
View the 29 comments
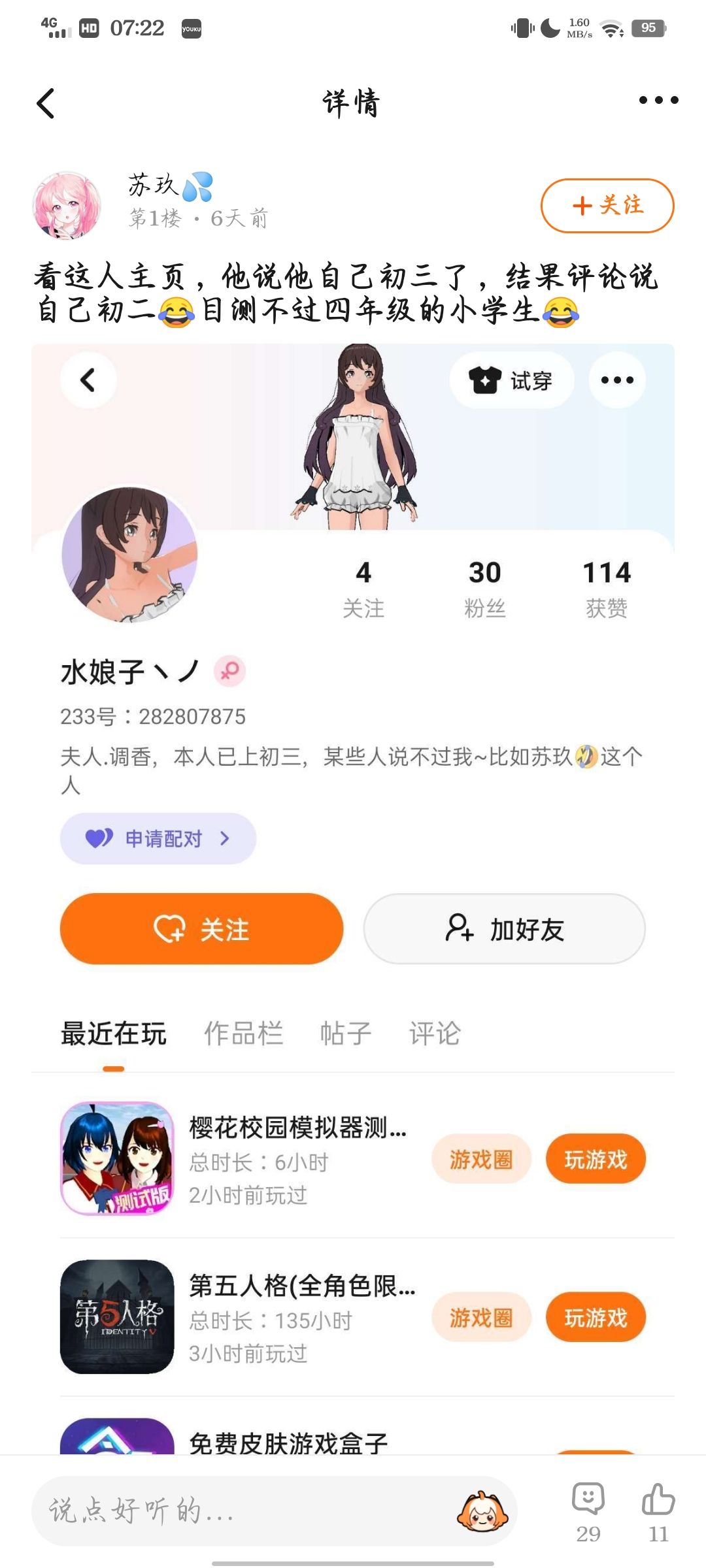[x=588, y=1511]
